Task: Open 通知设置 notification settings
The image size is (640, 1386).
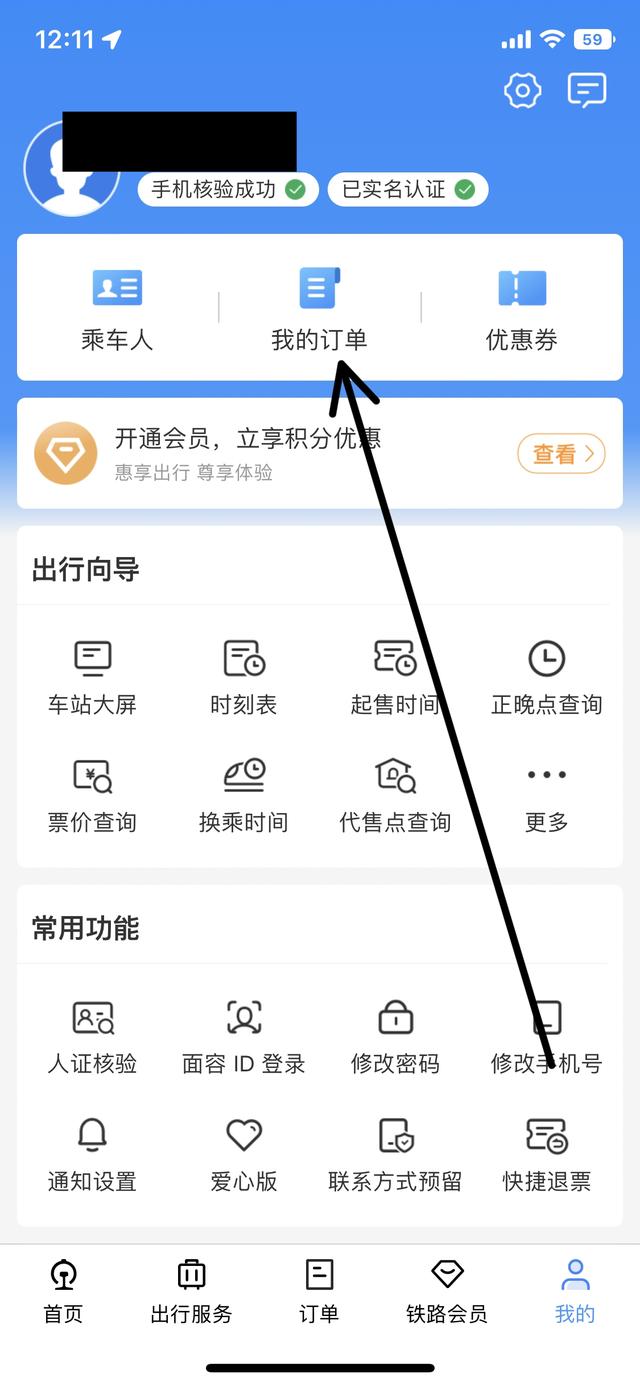Action: tap(92, 1154)
